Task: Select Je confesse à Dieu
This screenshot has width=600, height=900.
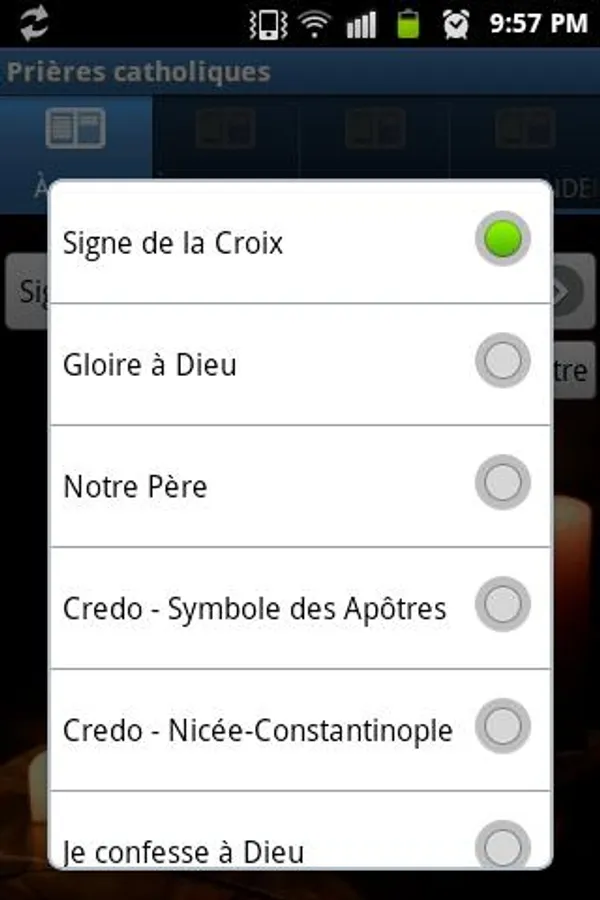Action: tap(300, 830)
